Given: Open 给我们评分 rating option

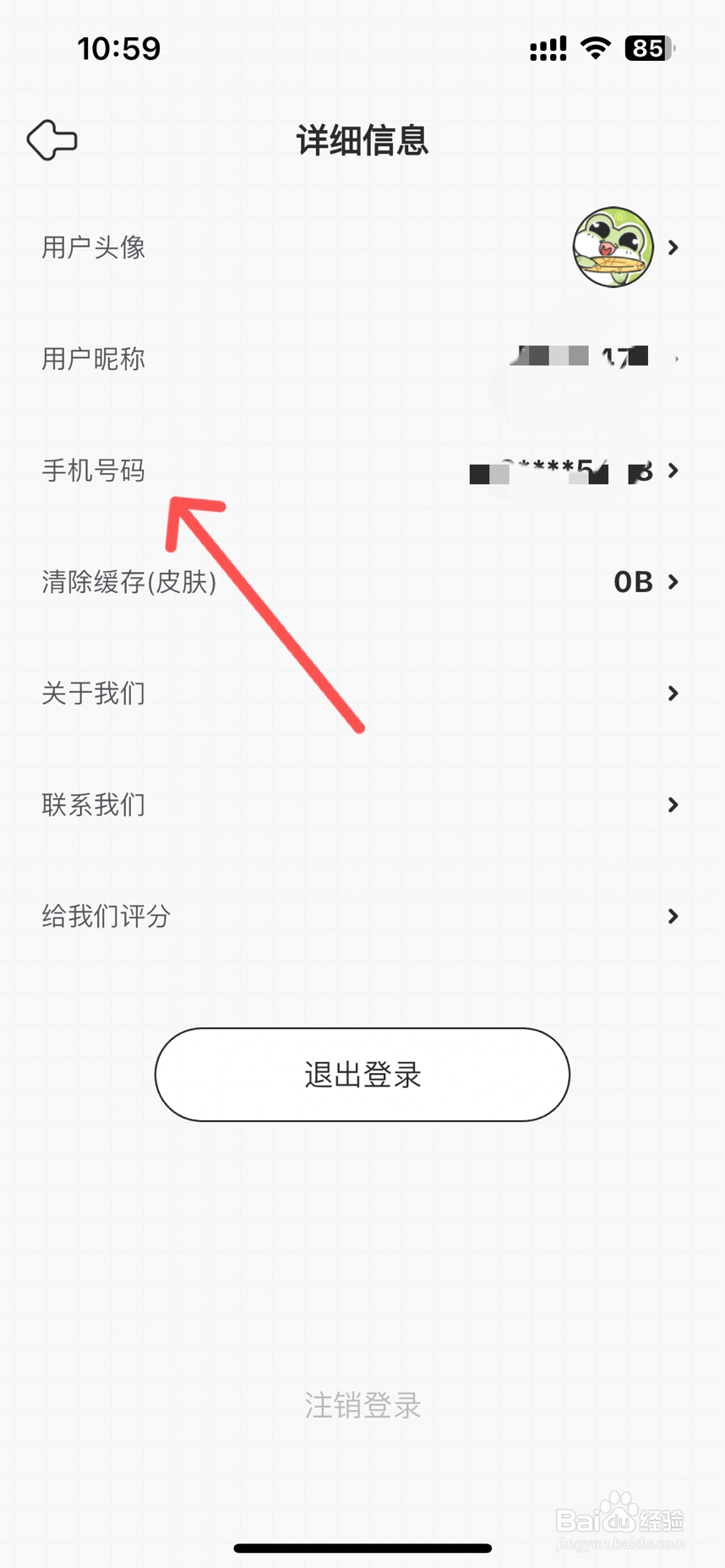Looking at the screenshot, I should [362, 916].
